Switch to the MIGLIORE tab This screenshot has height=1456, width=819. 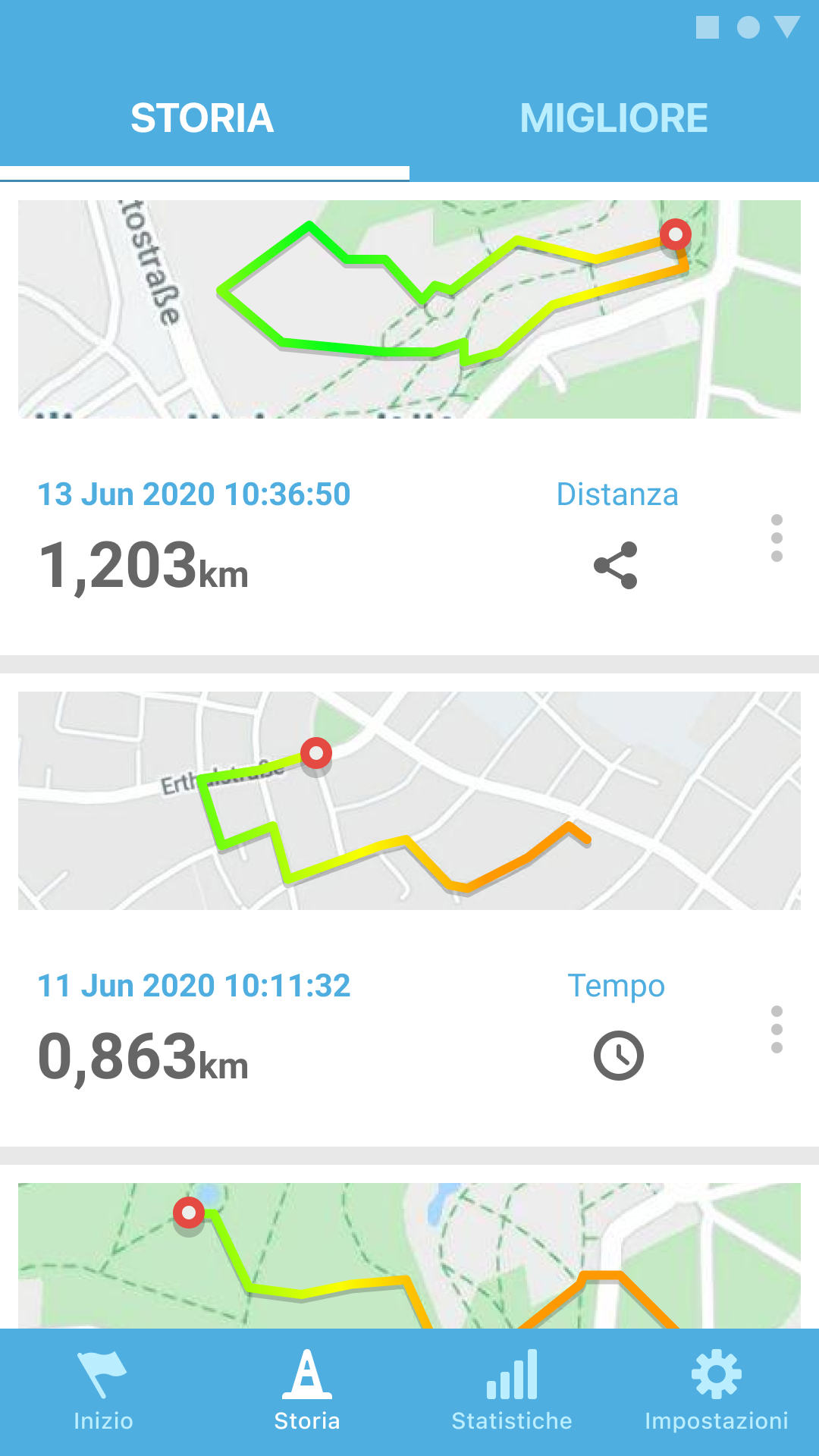tap(613, 118)
